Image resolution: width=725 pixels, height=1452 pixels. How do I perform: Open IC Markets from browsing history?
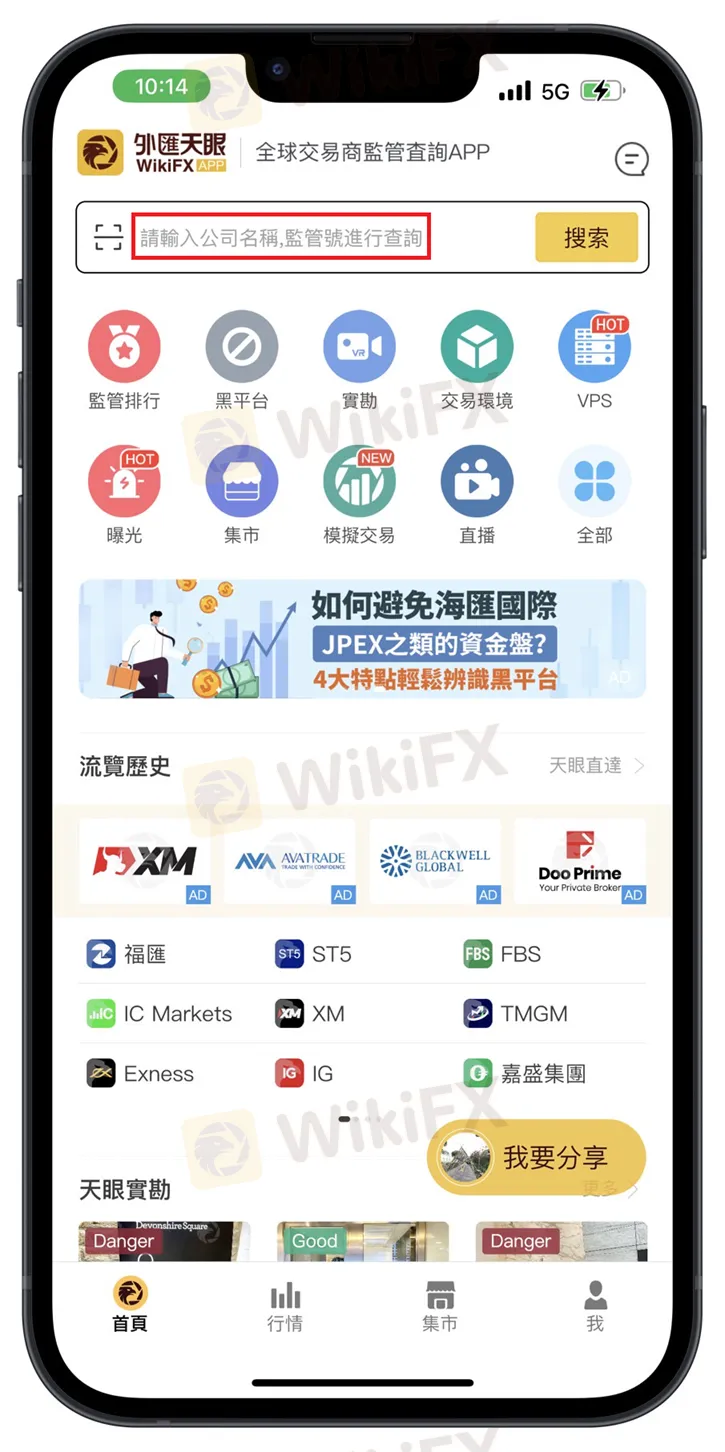point(160,1014)
